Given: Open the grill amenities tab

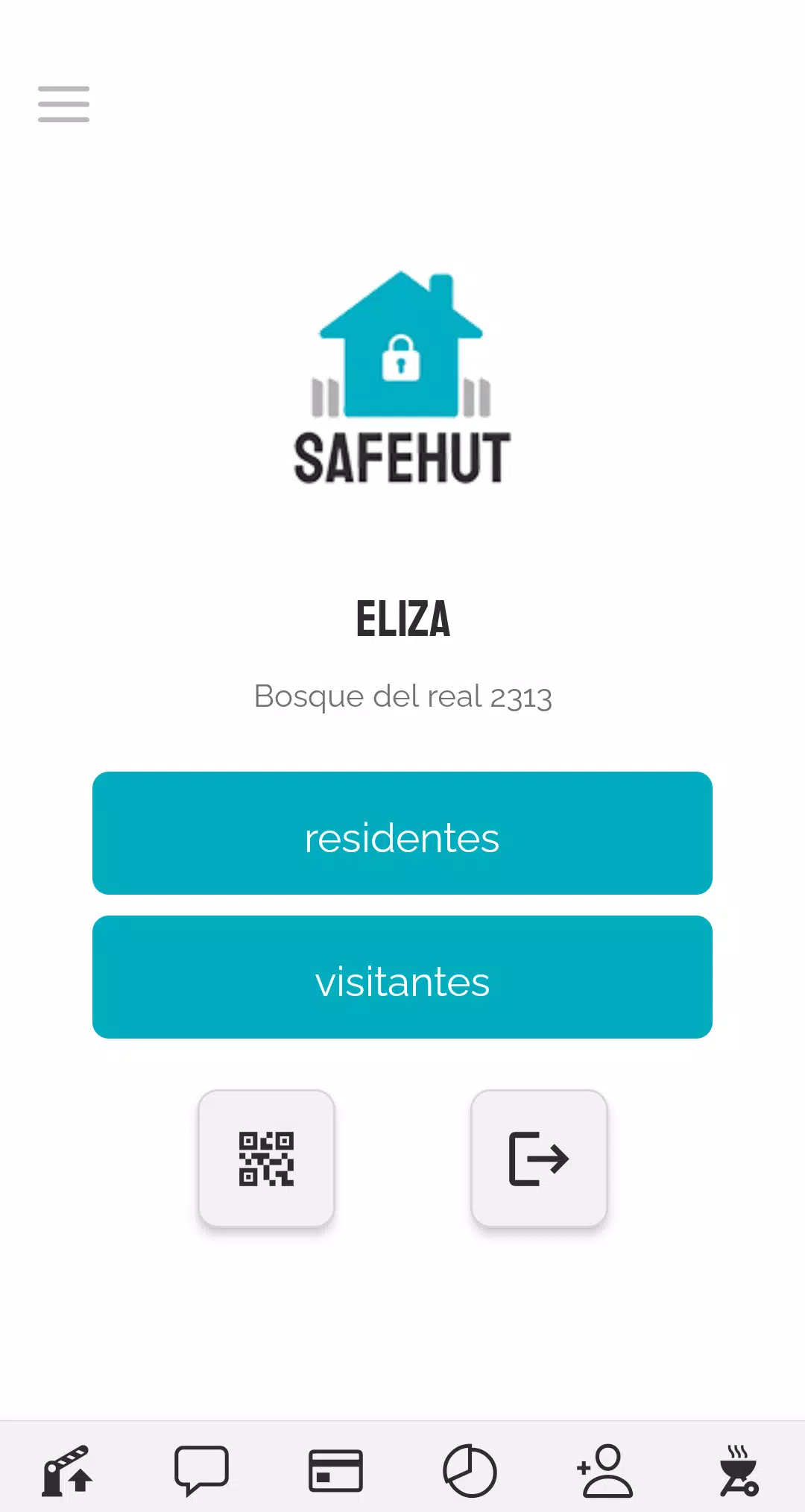Looking at the screenshot, I should 739,1470.
